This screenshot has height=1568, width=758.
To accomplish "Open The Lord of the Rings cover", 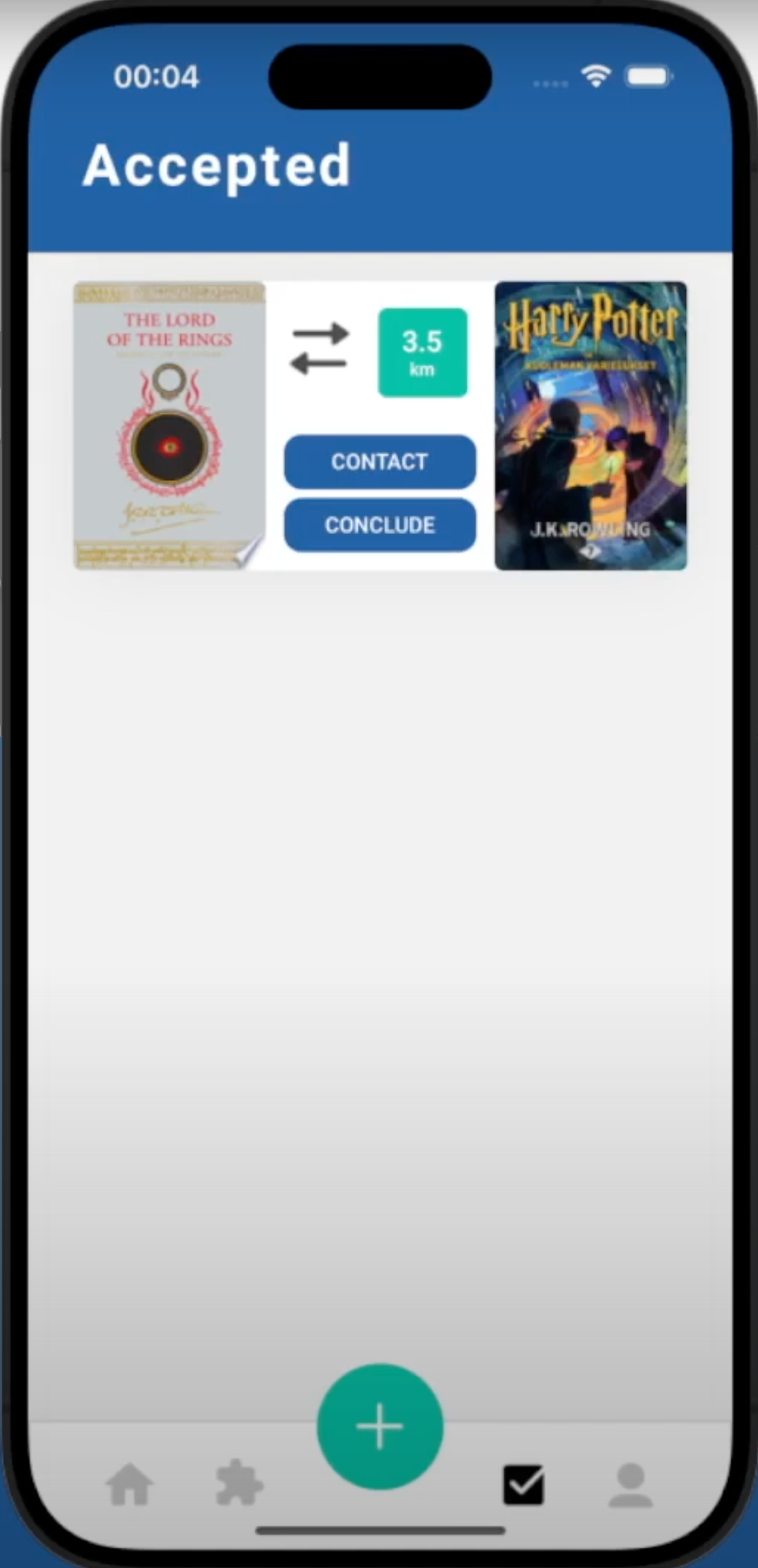I will (x=169, y=426).
